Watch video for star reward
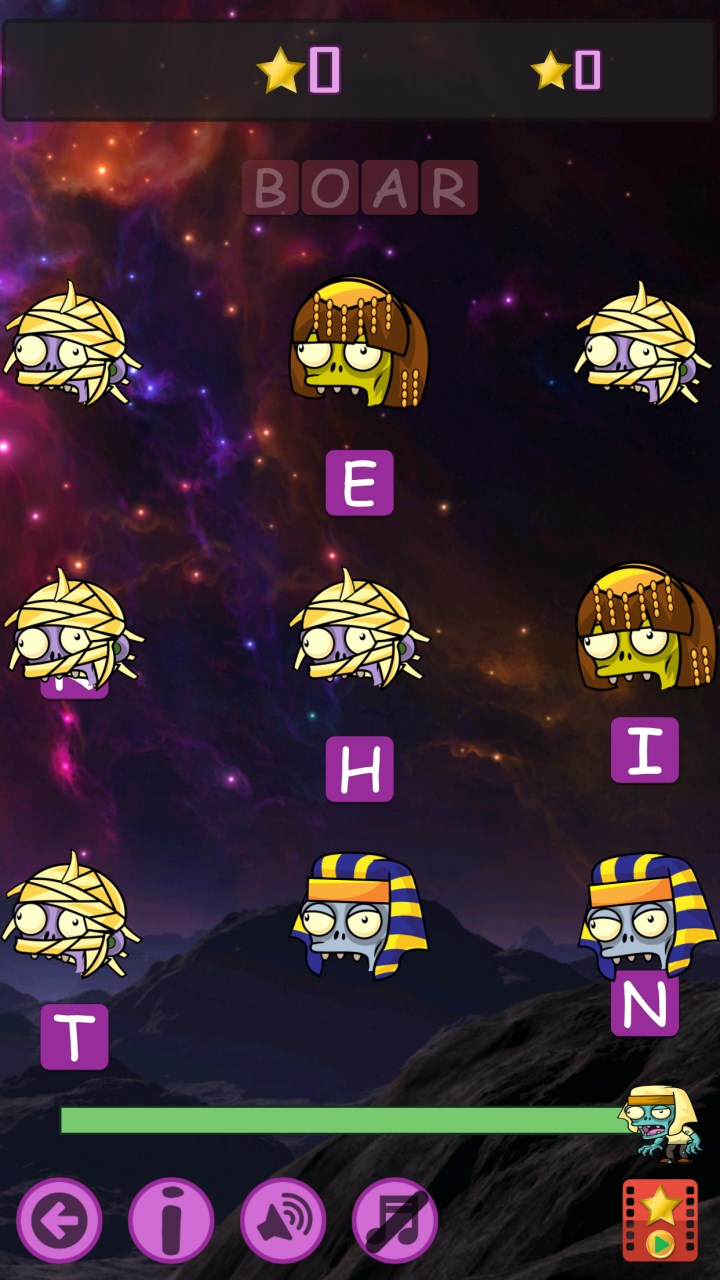 [660, 1220]
